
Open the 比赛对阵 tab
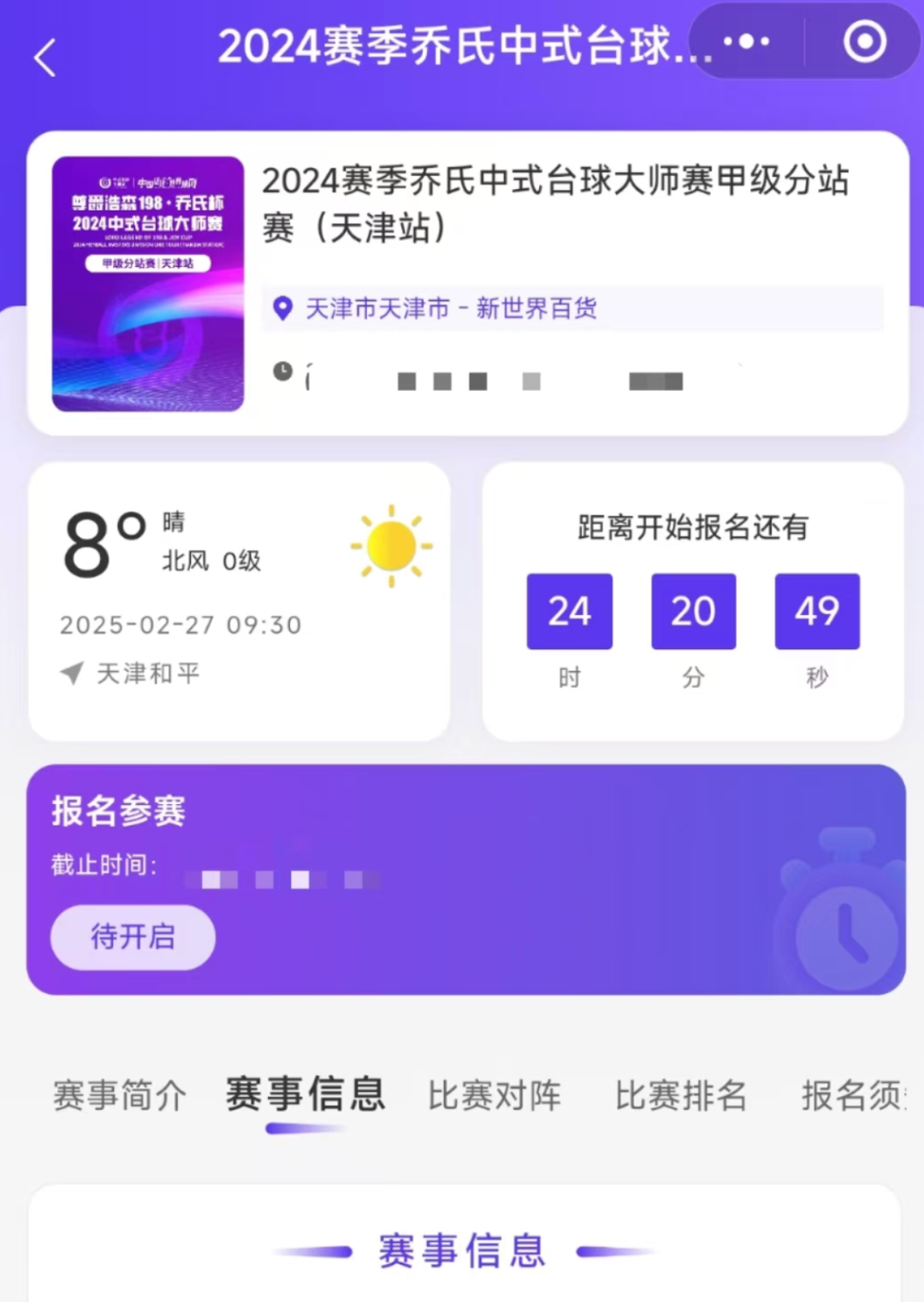[x=495, y=1095]
